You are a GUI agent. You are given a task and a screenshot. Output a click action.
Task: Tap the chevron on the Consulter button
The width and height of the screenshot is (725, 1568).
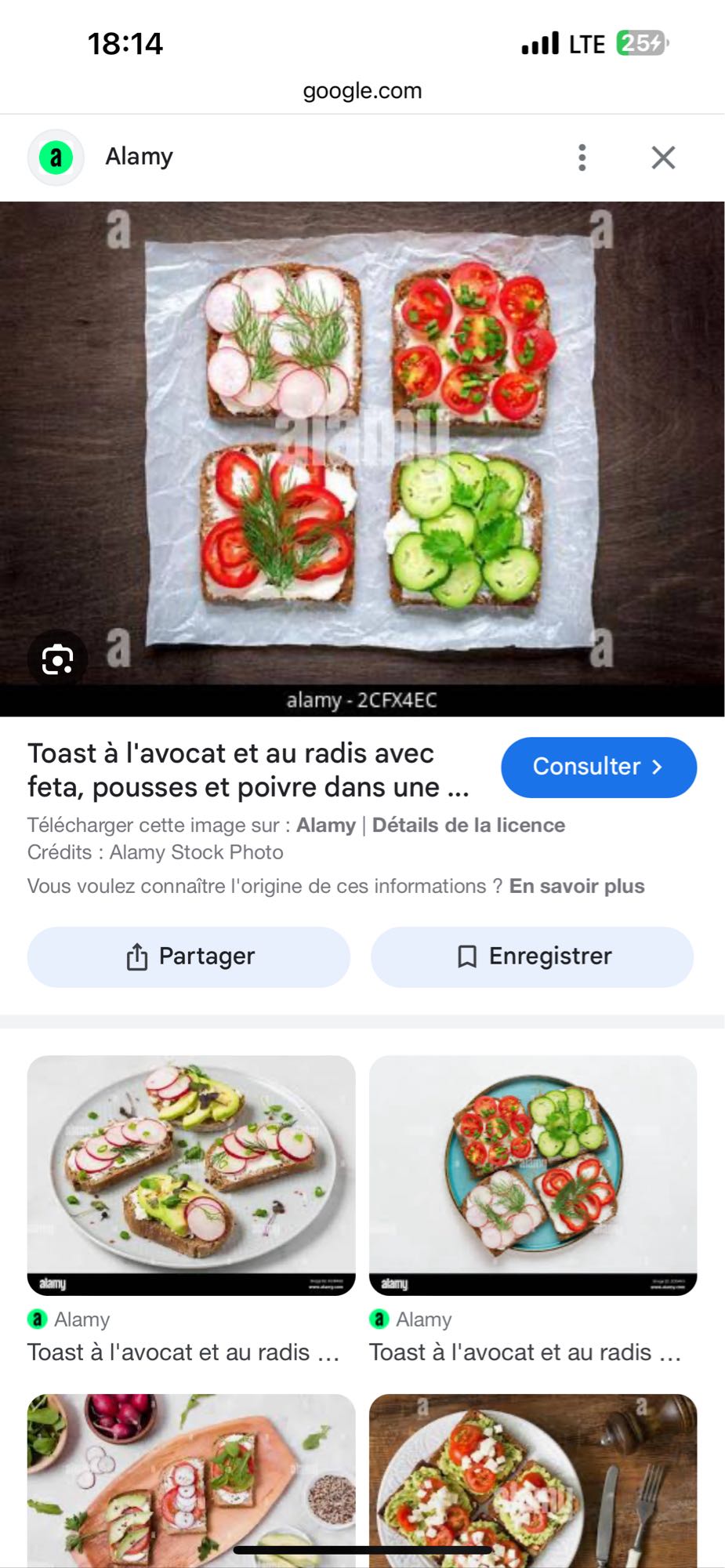(659, 768)
